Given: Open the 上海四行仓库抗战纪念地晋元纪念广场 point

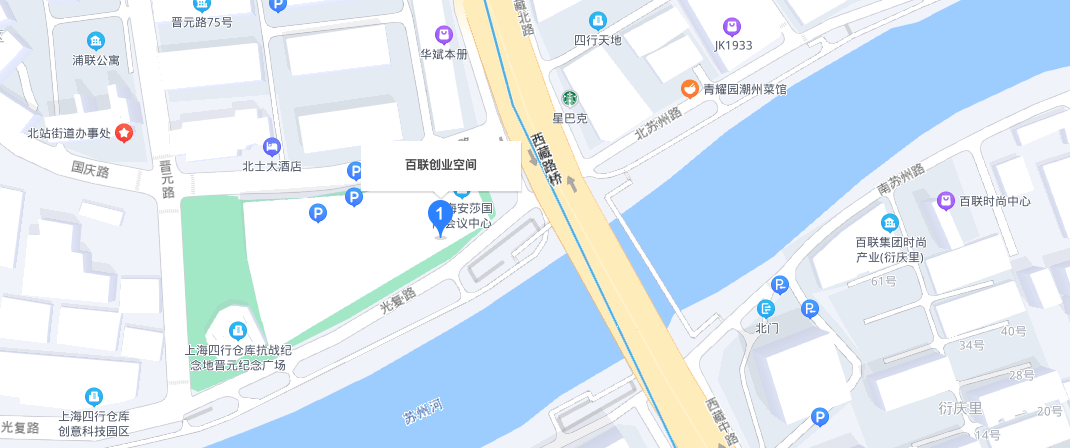Looking at the screenshot, I should click(x=237, y=329).
